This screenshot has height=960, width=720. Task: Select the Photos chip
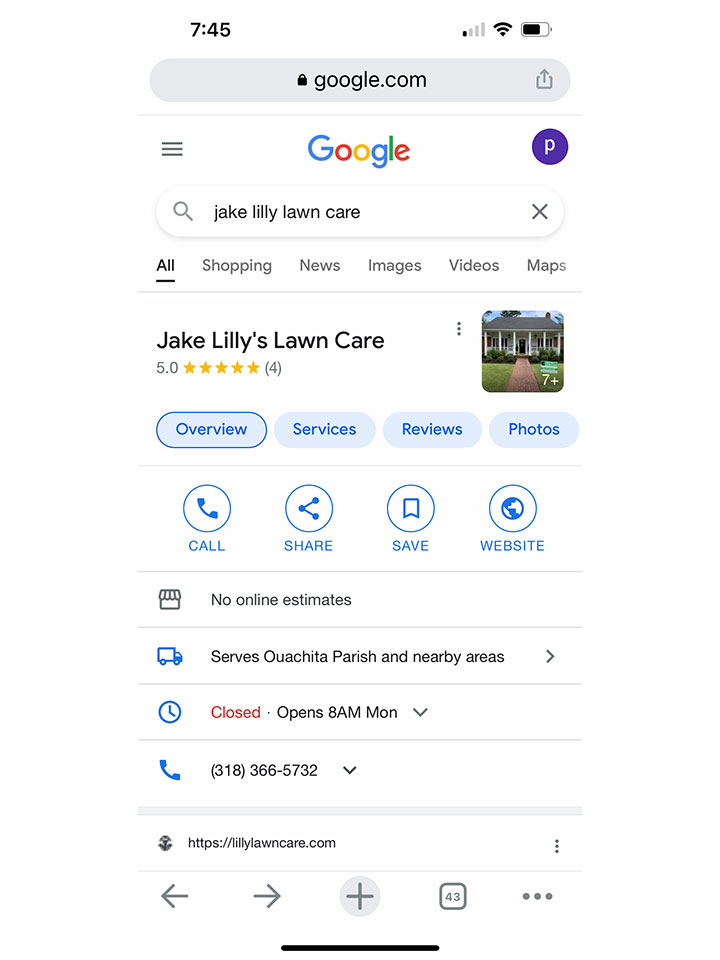click(533, 429)
